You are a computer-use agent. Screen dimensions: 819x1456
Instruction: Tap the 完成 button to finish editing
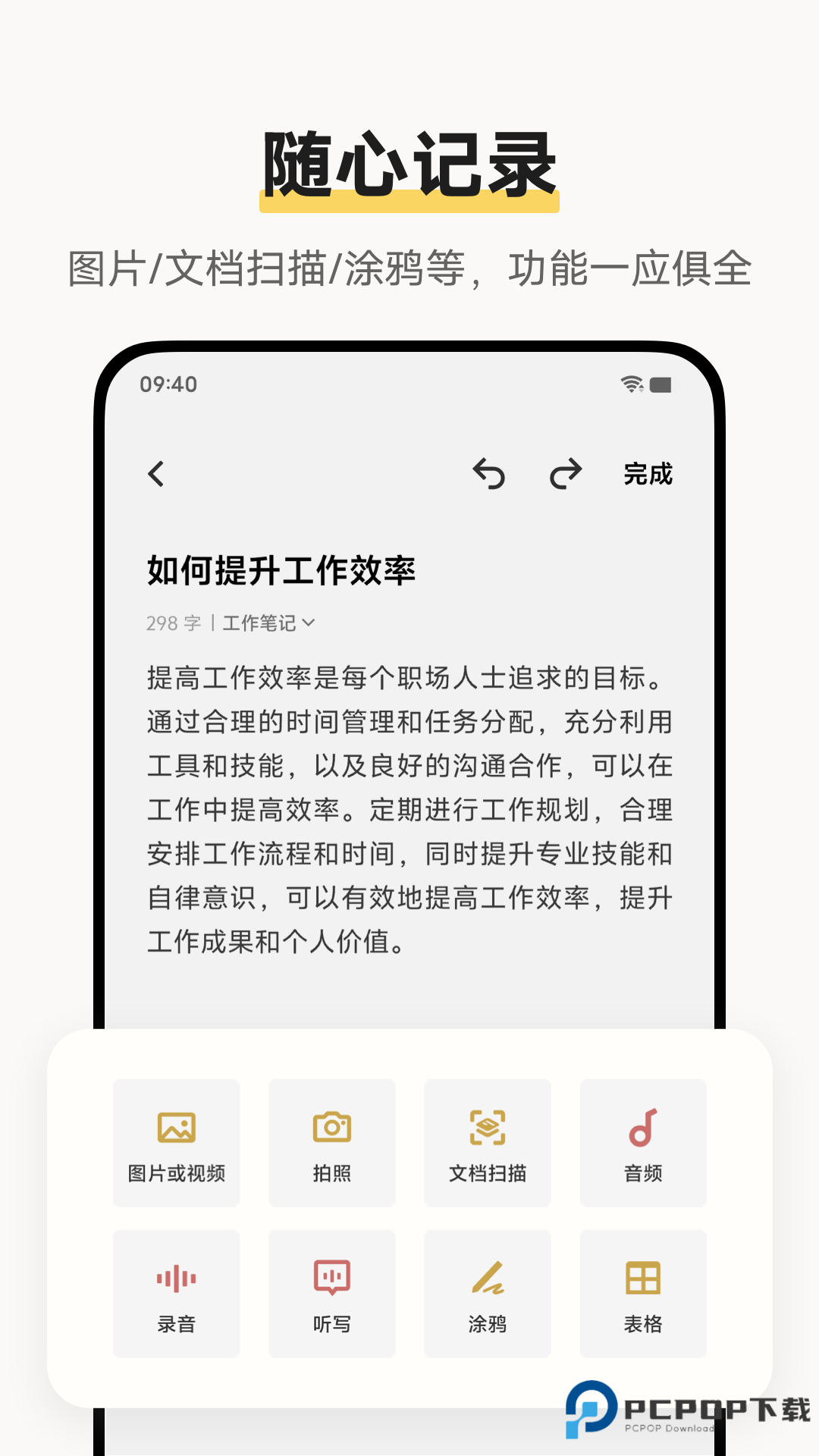(x=647, y=474)
